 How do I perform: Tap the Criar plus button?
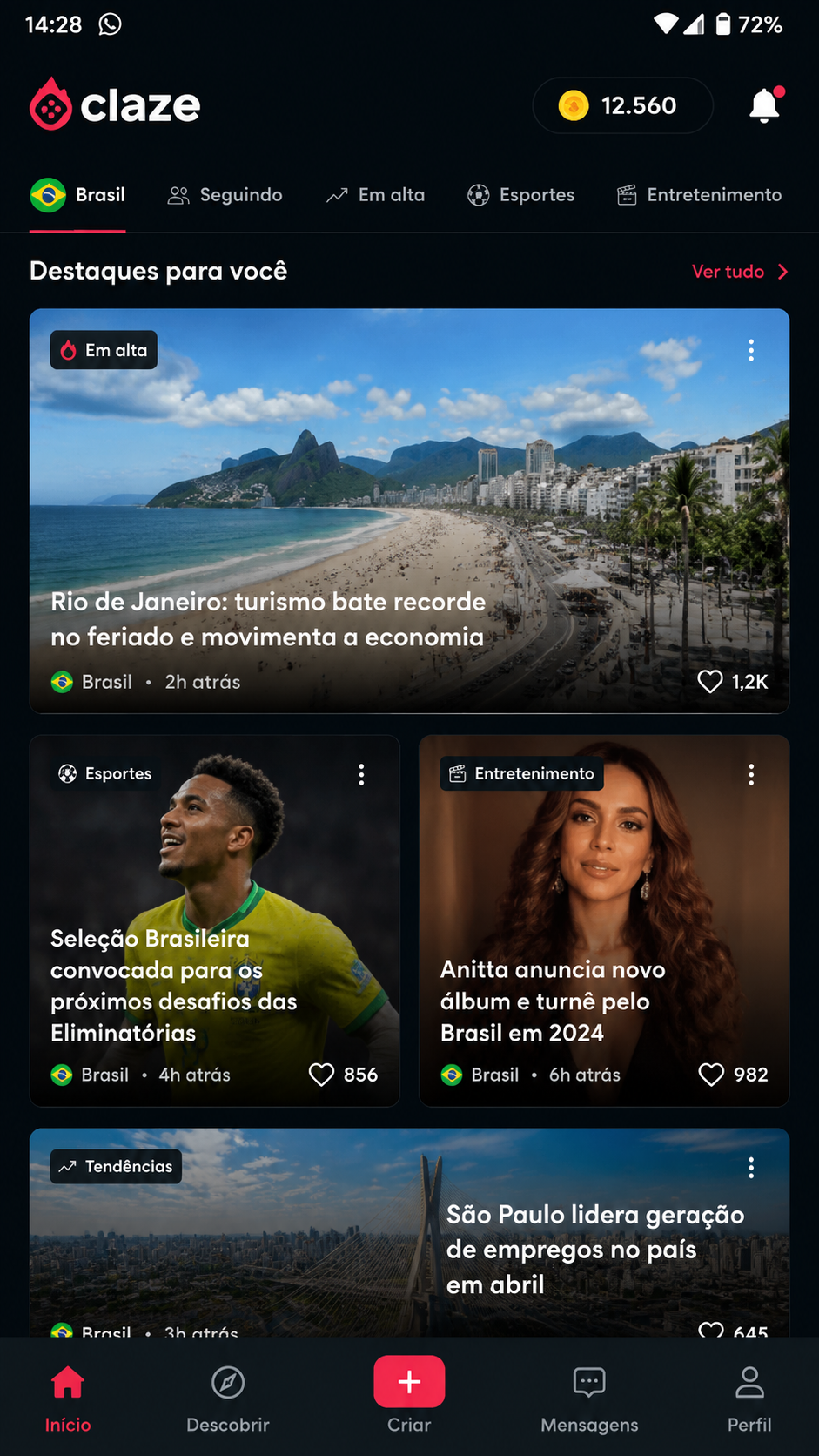[x=409, y=1382]
